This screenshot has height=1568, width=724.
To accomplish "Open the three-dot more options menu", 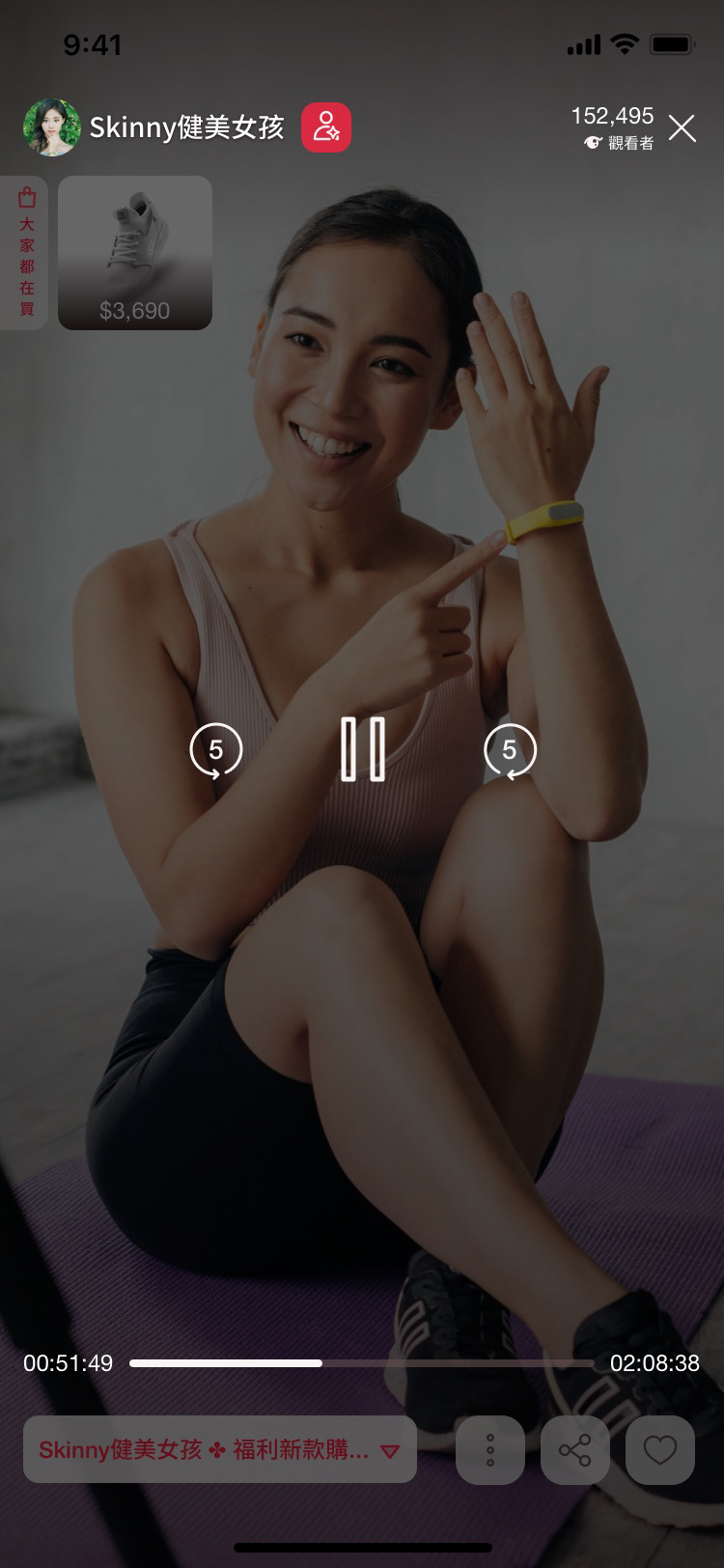I will (x=490, y=1449).
